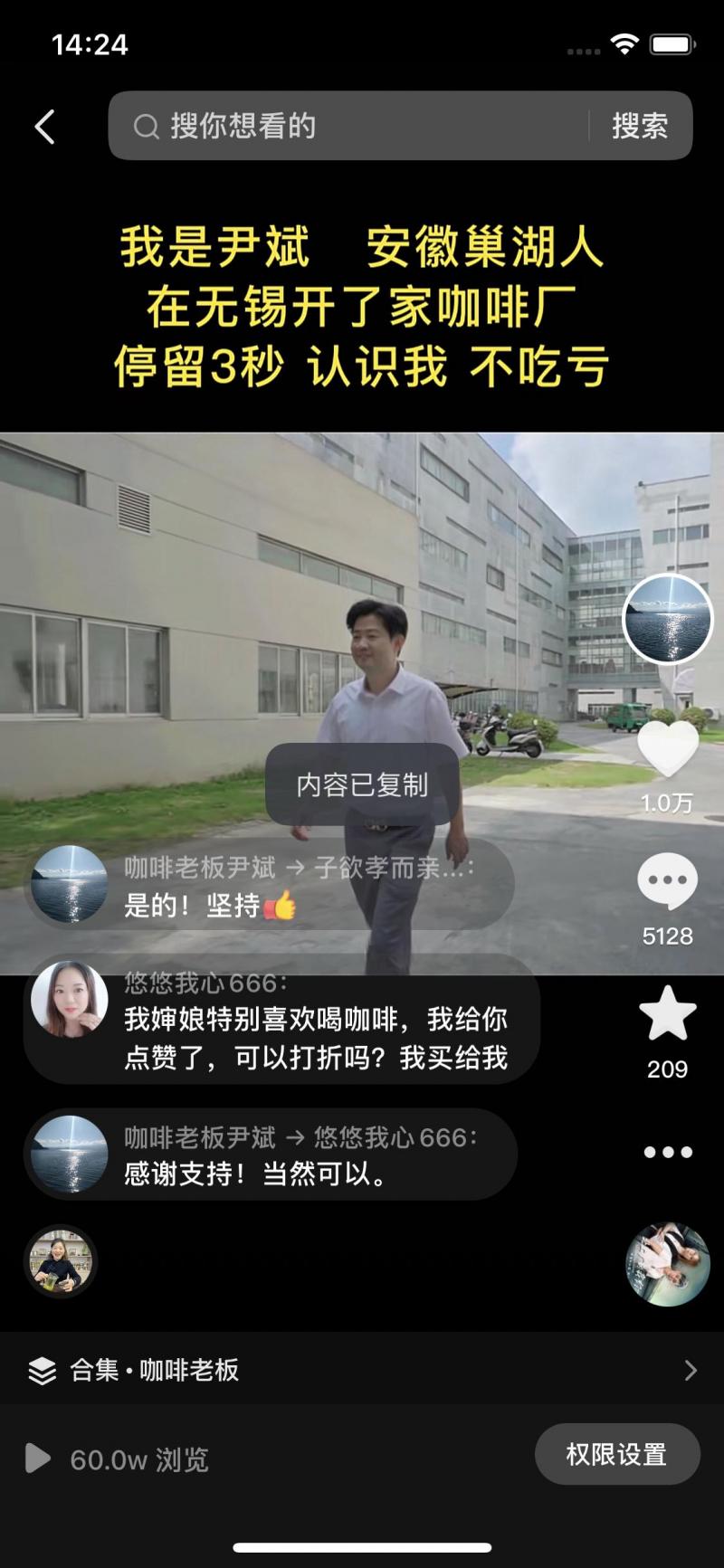Open the comments with 5128 replies
This screenshot has height=1568, width=724.
(x=668, y=882)
